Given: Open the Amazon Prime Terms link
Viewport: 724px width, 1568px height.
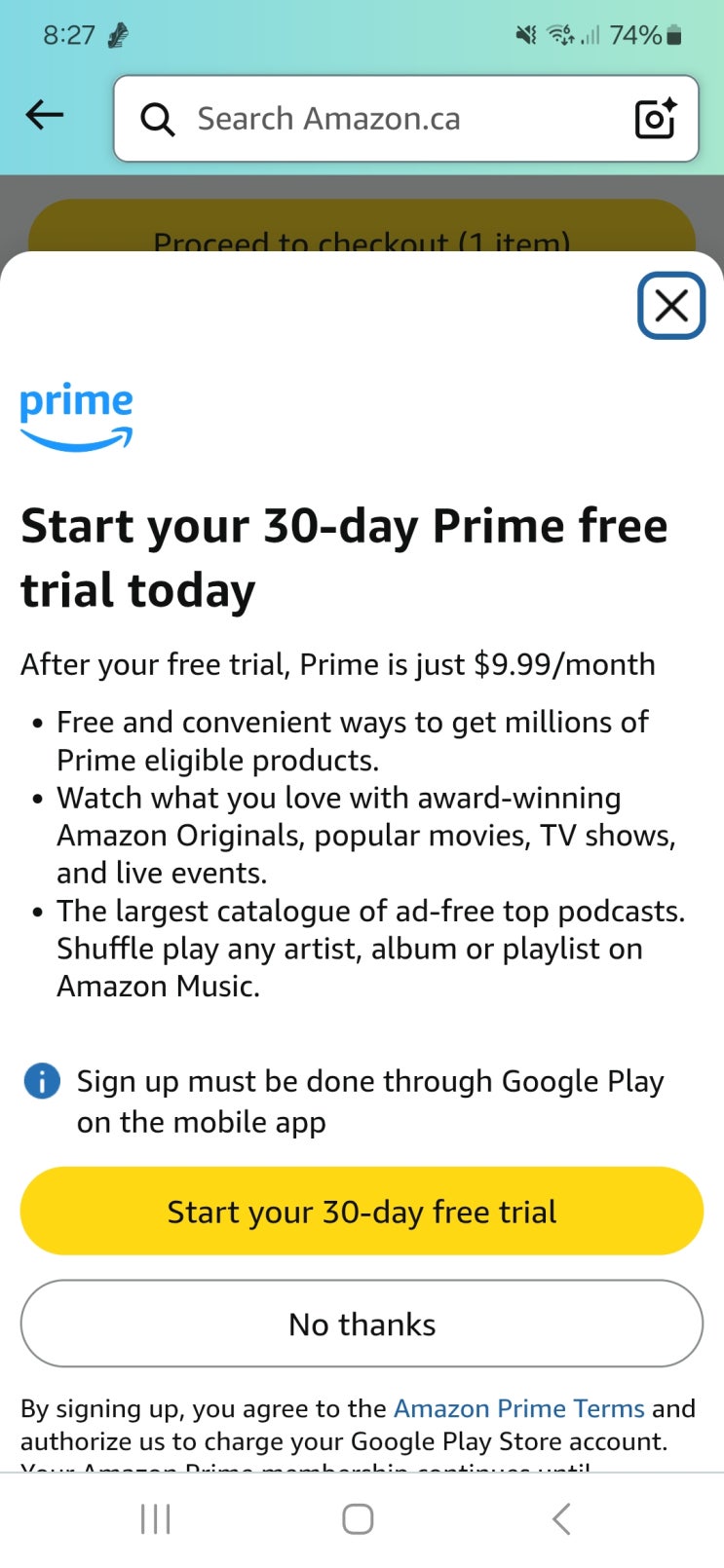Looking at the screenshot, I should pos(518,1408).
